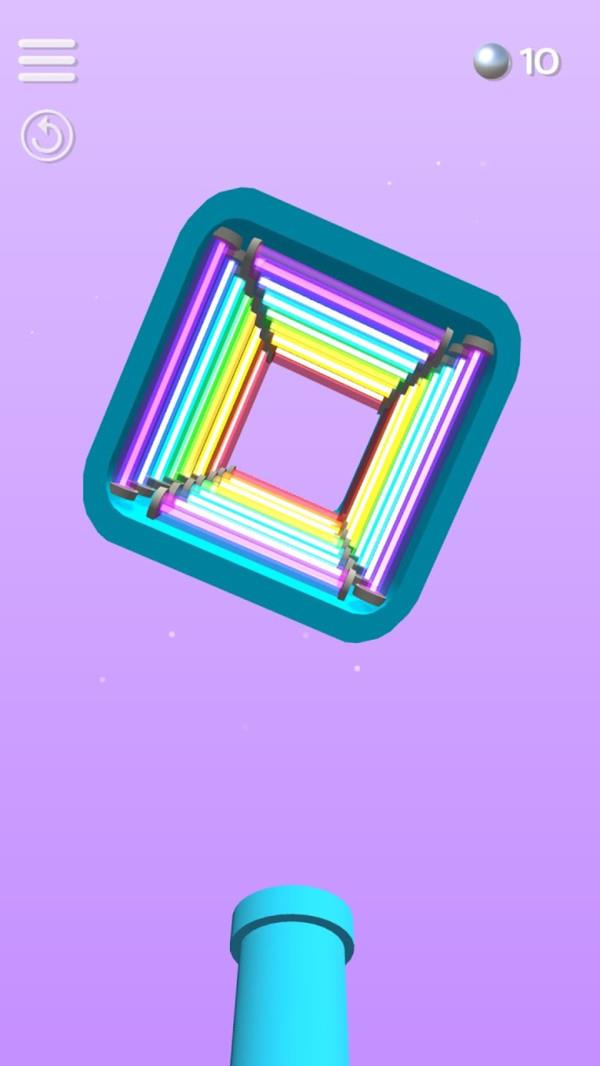Tap the cyan cannon to shoot a ball
This screenshot has height=1066, width=600.
tap(292, 976)
